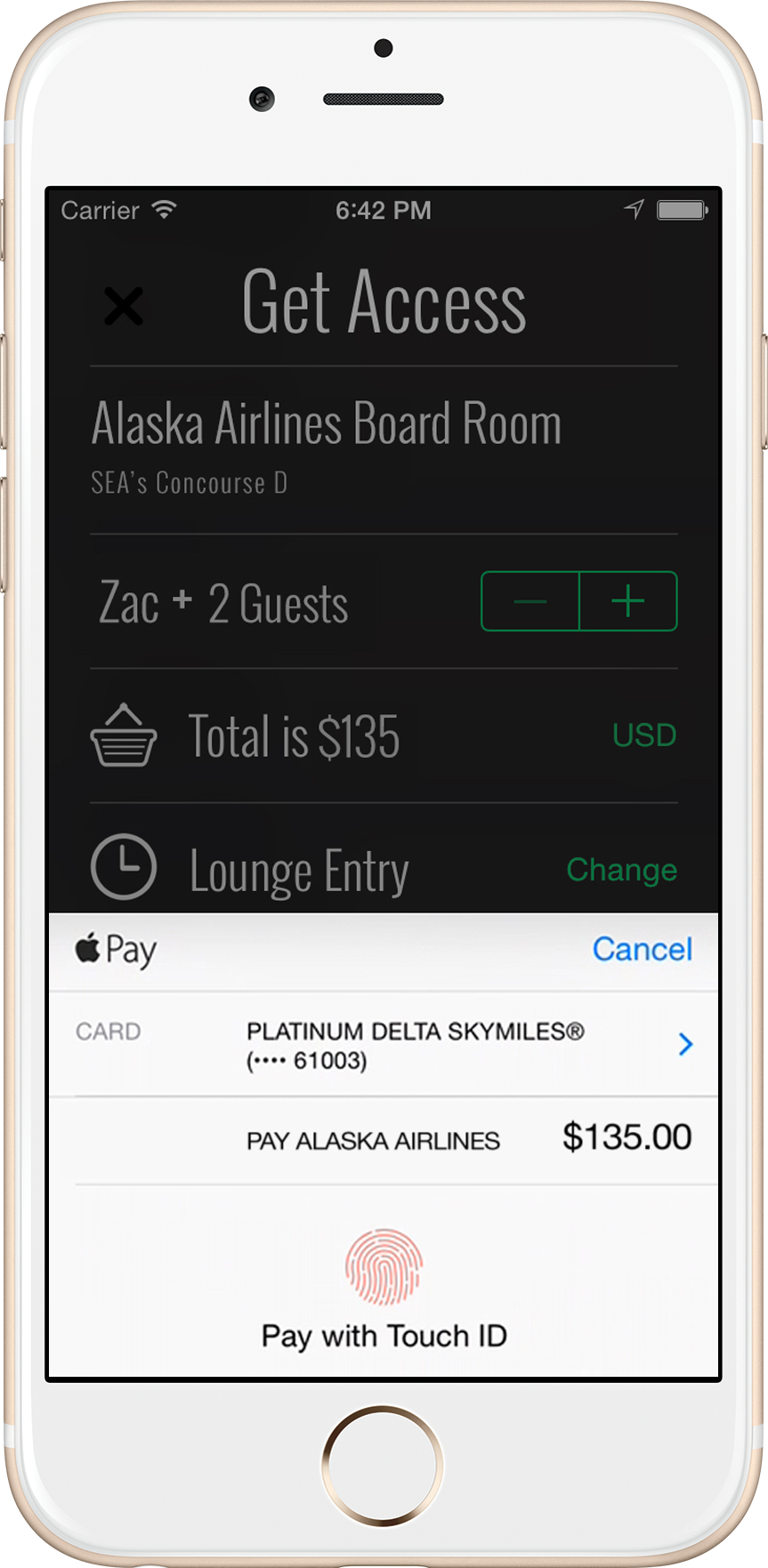Close the Get Access screen

tap(124, 307)
